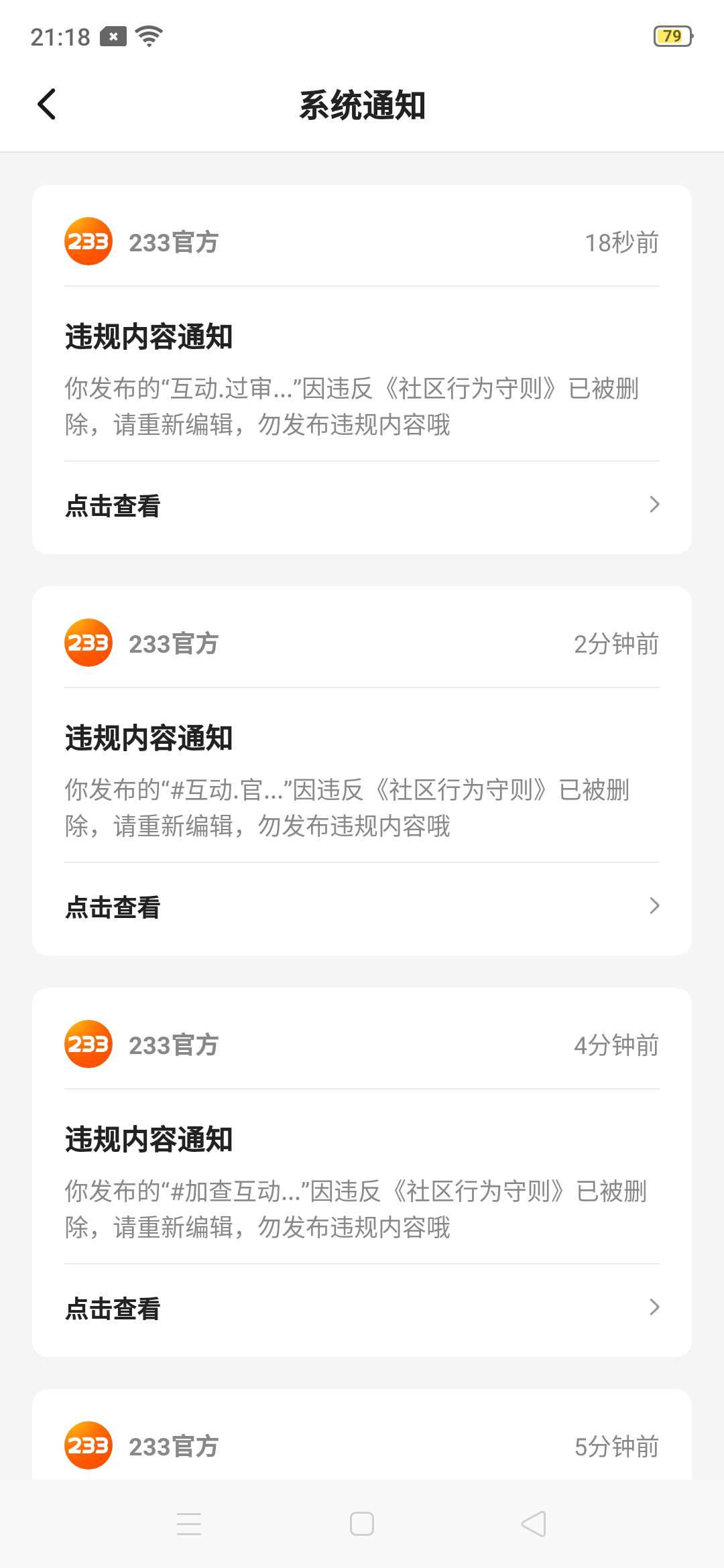
Task: Tap the system home button
Action: pos(362,1524)
